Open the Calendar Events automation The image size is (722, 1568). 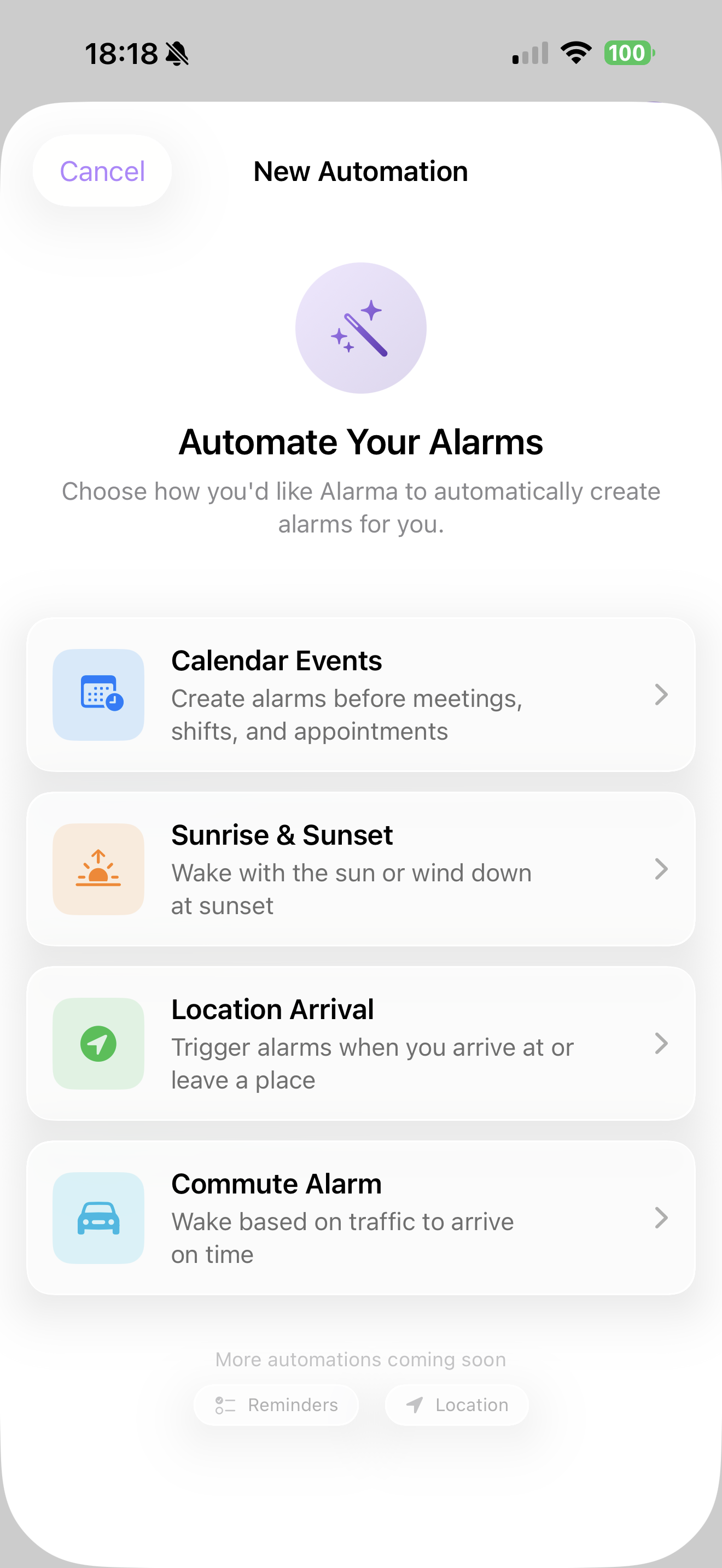tap(360, 694)
